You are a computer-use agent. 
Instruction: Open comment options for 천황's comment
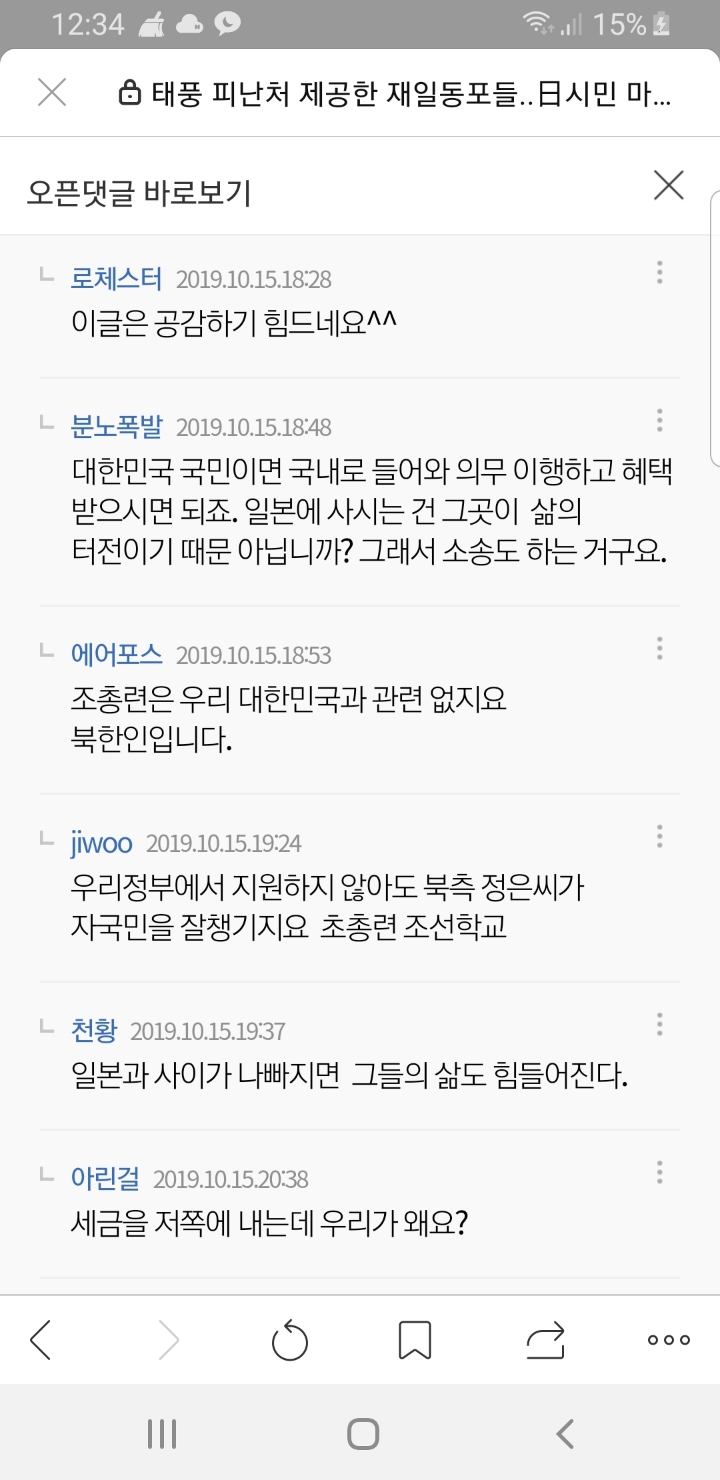tap(659, 1023)
